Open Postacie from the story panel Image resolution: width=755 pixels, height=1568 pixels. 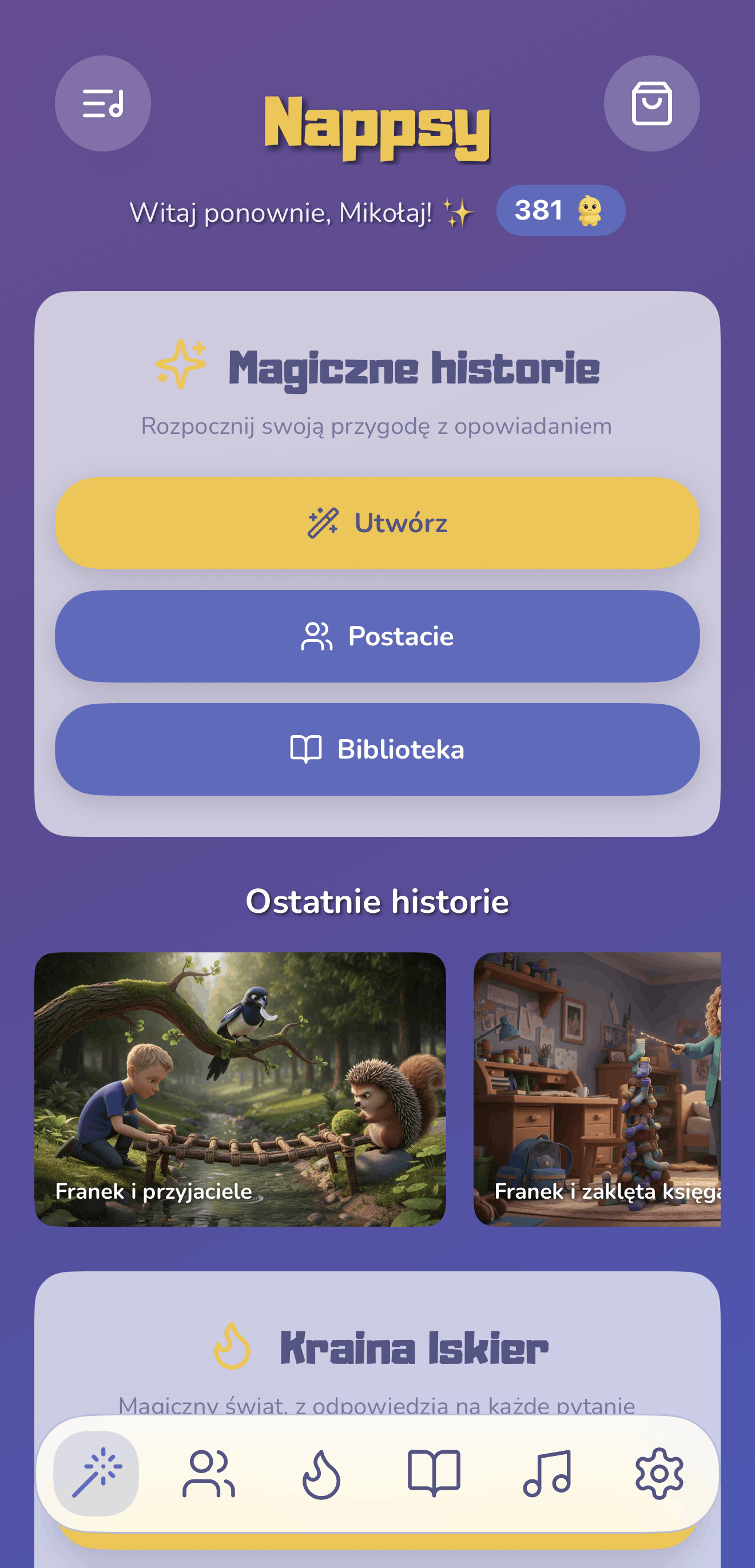(378, 636)
